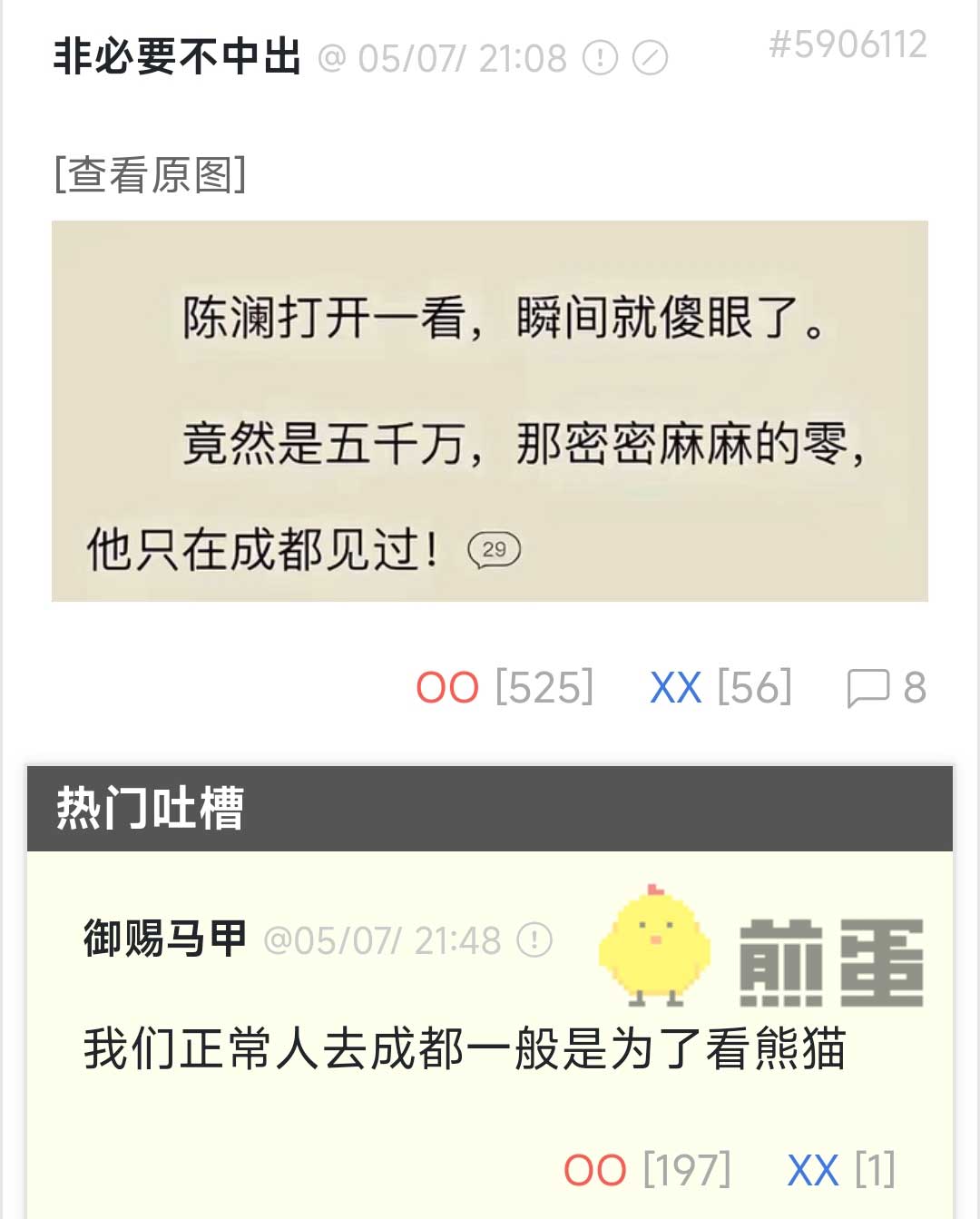
Task: Vote OO on the main post
Action: click(448, 687)
